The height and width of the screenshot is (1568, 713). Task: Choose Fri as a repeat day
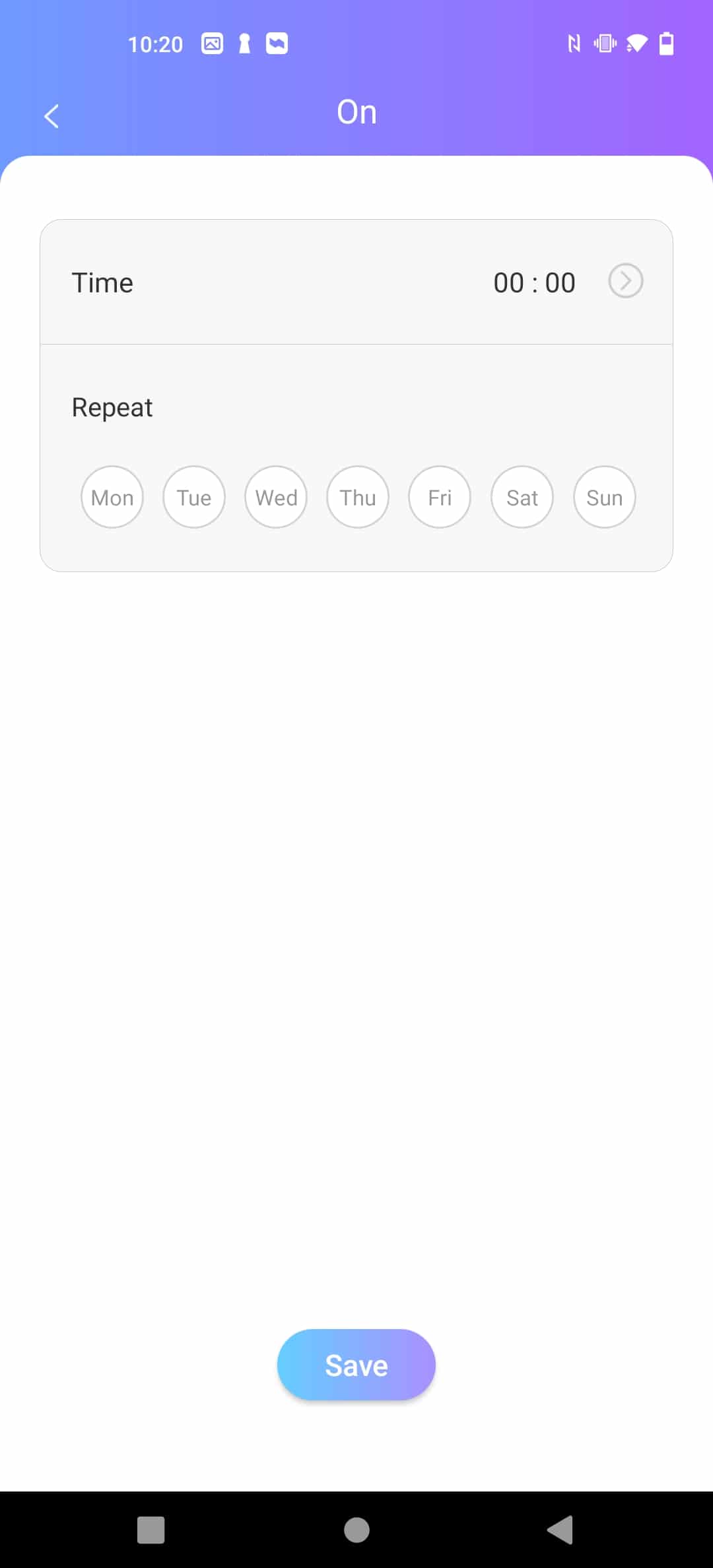pos(440,497)
